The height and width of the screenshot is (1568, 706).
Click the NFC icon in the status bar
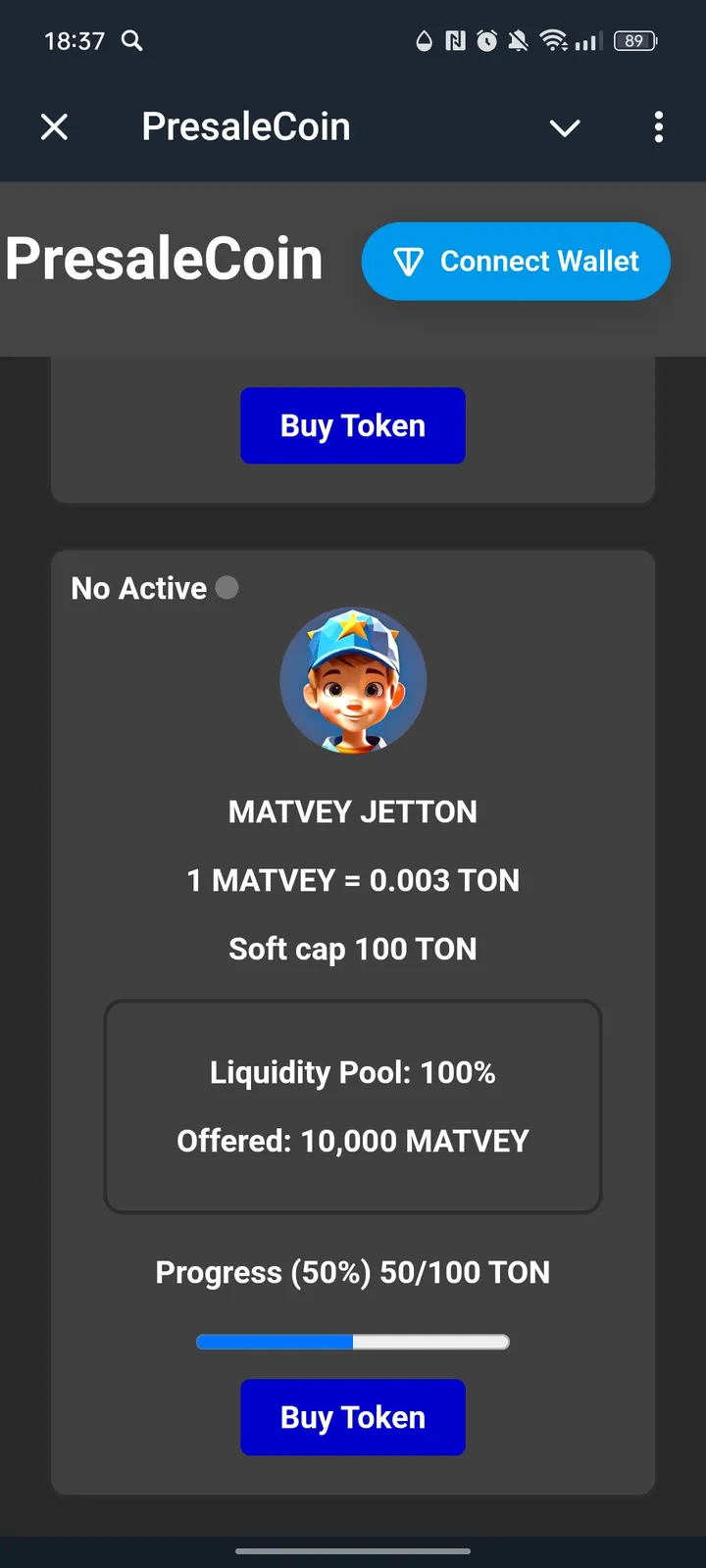tap(454, 40)
